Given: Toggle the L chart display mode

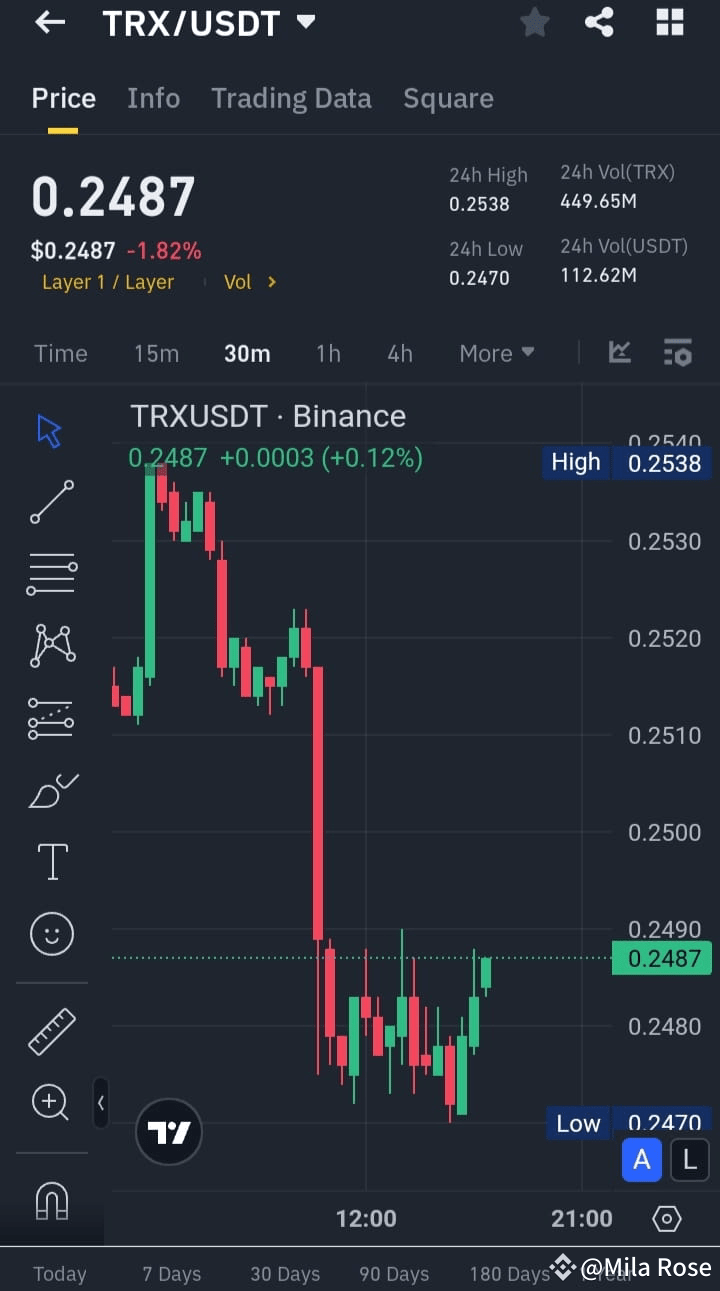Looking at the screenshot, I should click(689, 1159).
